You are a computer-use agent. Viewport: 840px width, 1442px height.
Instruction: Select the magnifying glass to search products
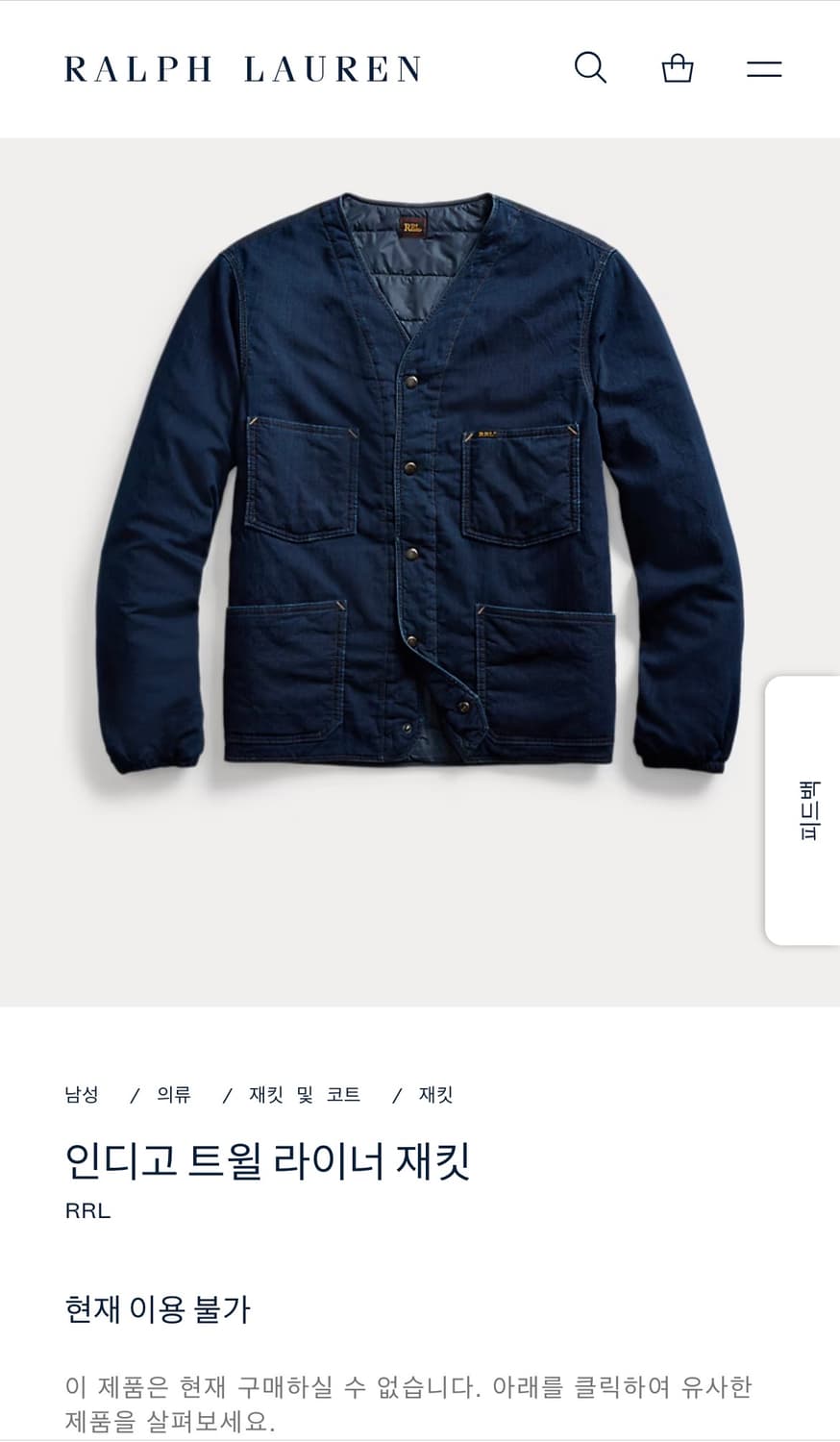(x=590, y=67)
